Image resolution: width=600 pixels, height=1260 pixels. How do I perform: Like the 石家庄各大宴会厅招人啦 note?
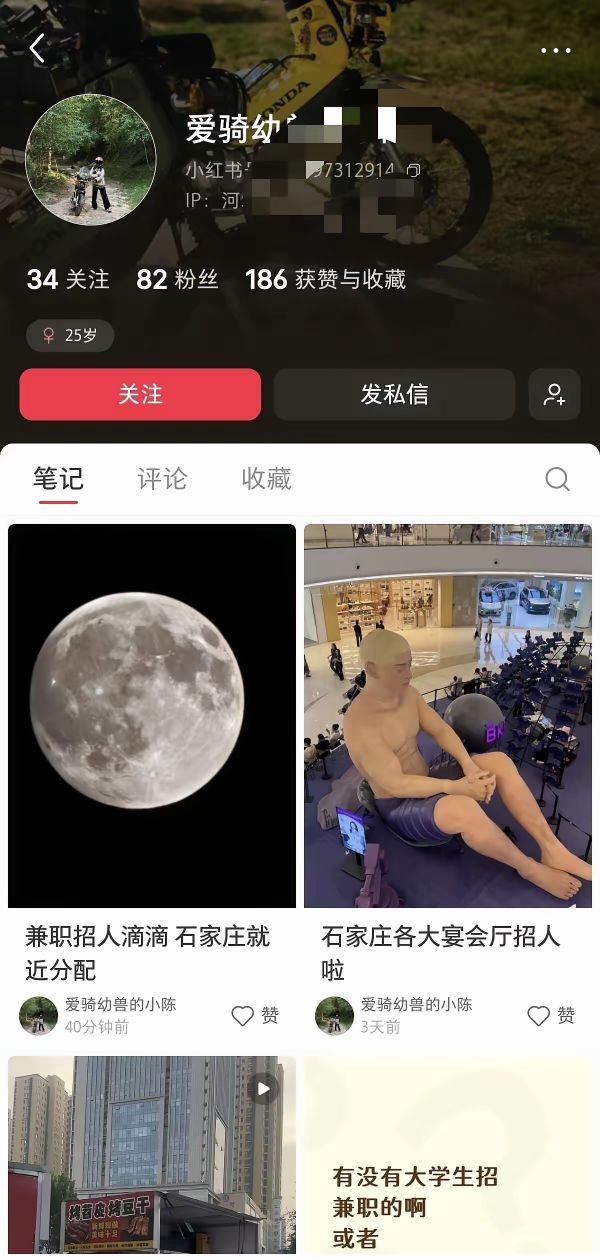pyautogui.click(x=551, y=1016)
